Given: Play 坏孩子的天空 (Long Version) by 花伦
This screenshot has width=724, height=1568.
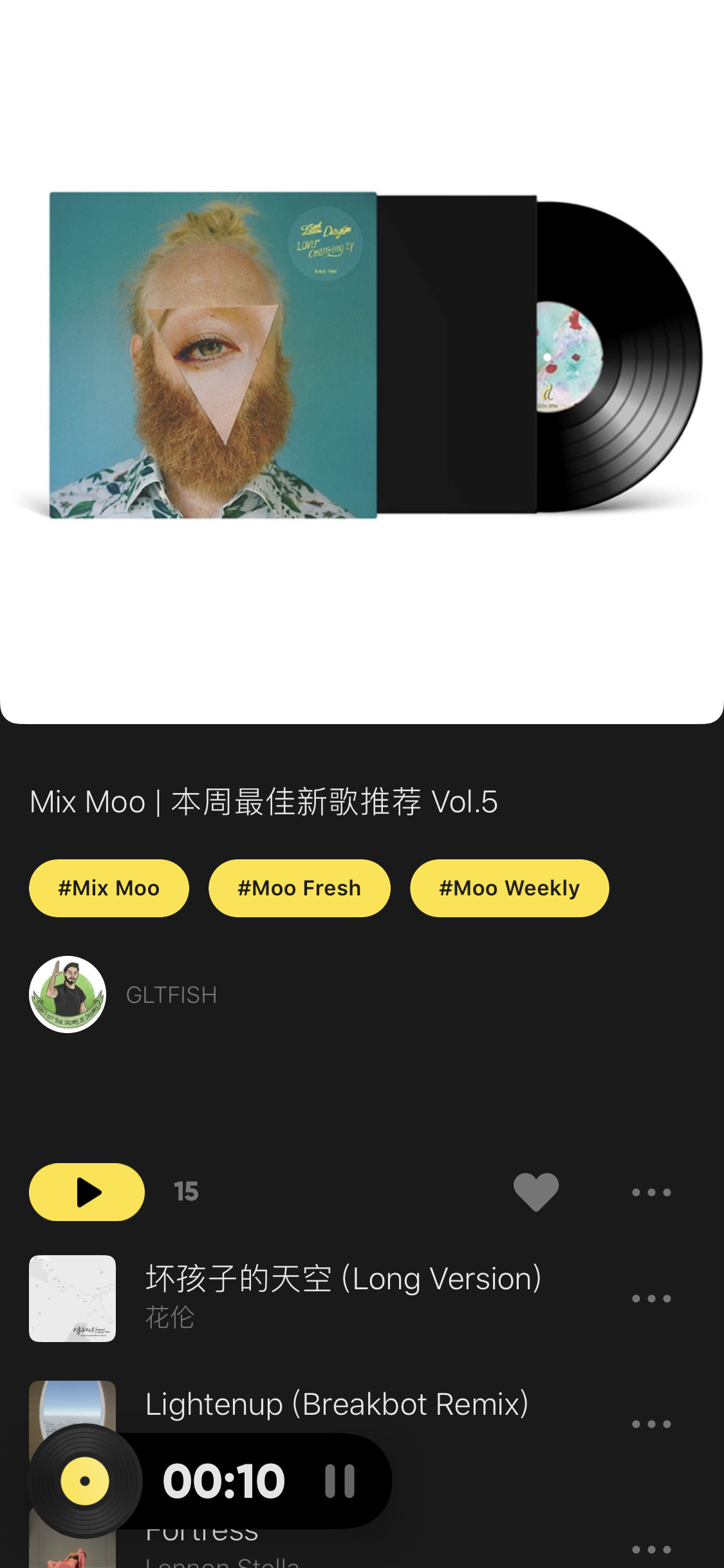Looking at the screenshot, I should pyautogui.click(x=343, y=1298).
